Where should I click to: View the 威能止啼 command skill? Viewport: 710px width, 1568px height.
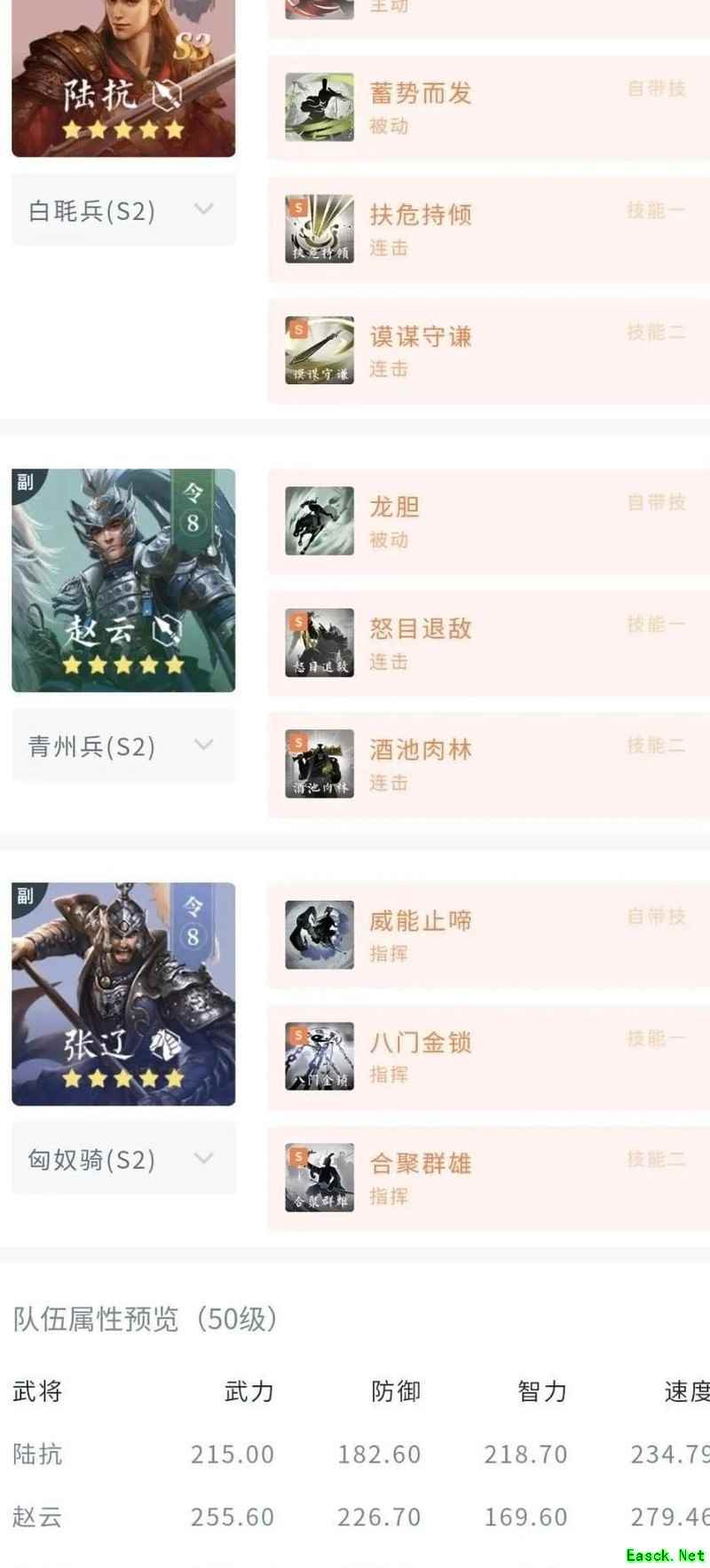point(488,935)
